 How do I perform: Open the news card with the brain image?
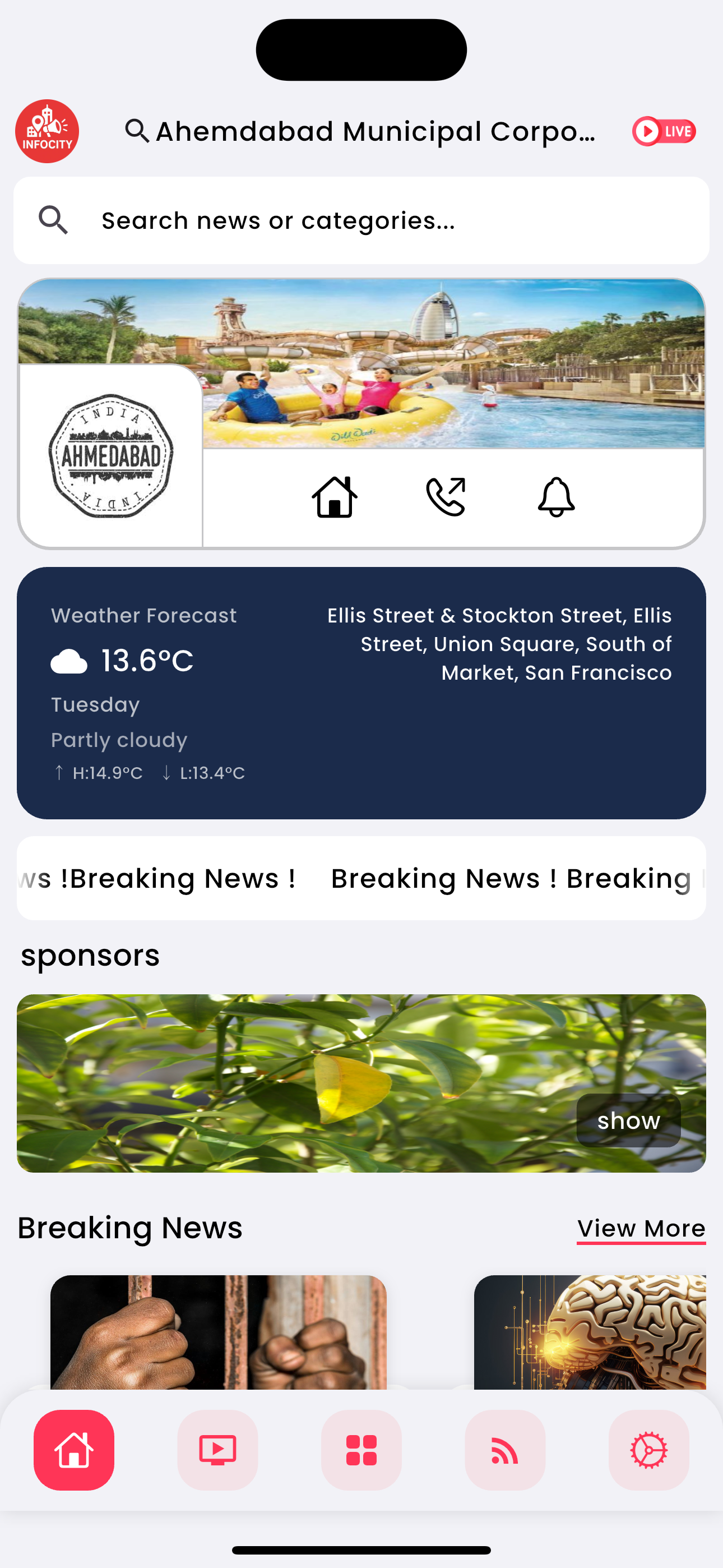click(x=589, y=1332)
